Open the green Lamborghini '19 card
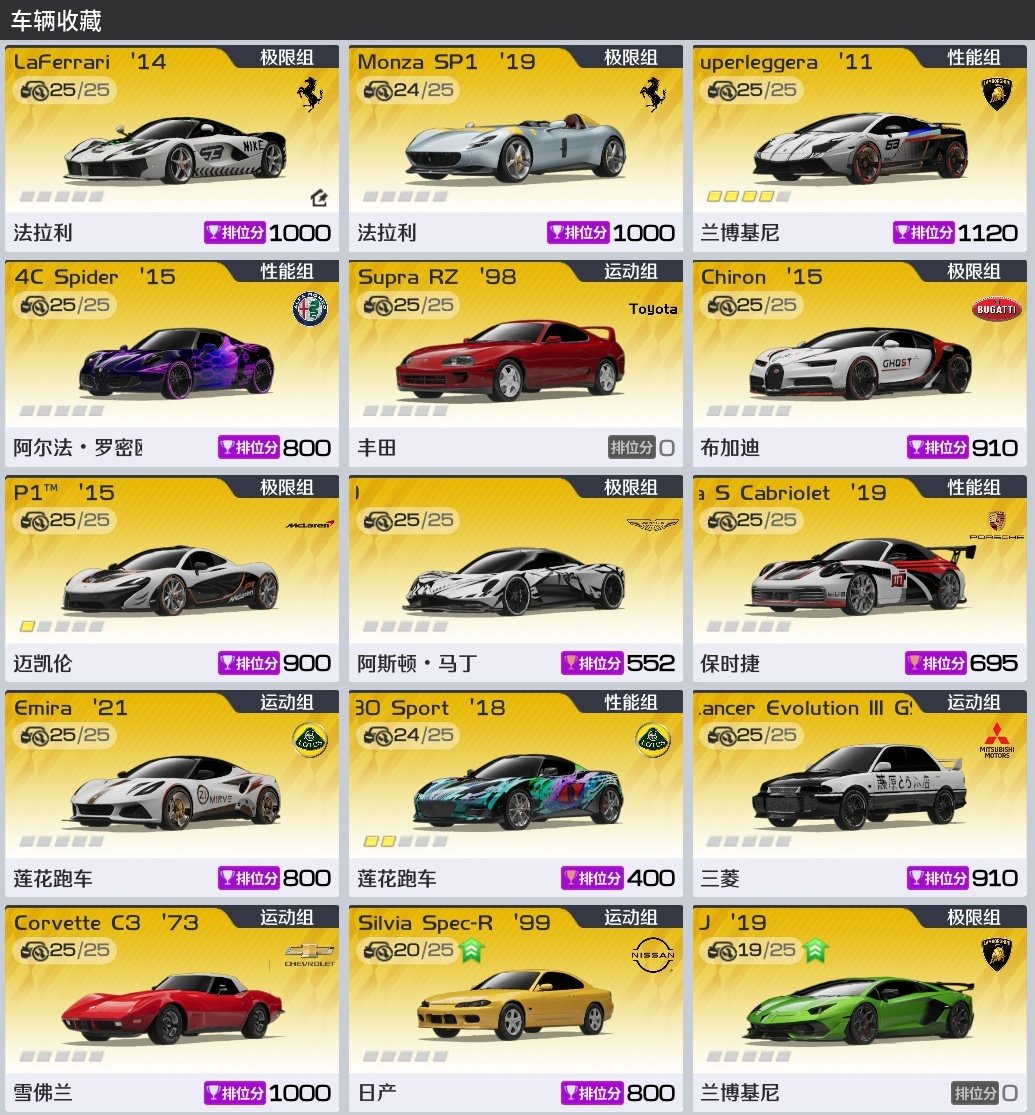Image resolution: width=1035 pixels, height=1115 pixels. pyautogui.click(x=859, y=1010)
